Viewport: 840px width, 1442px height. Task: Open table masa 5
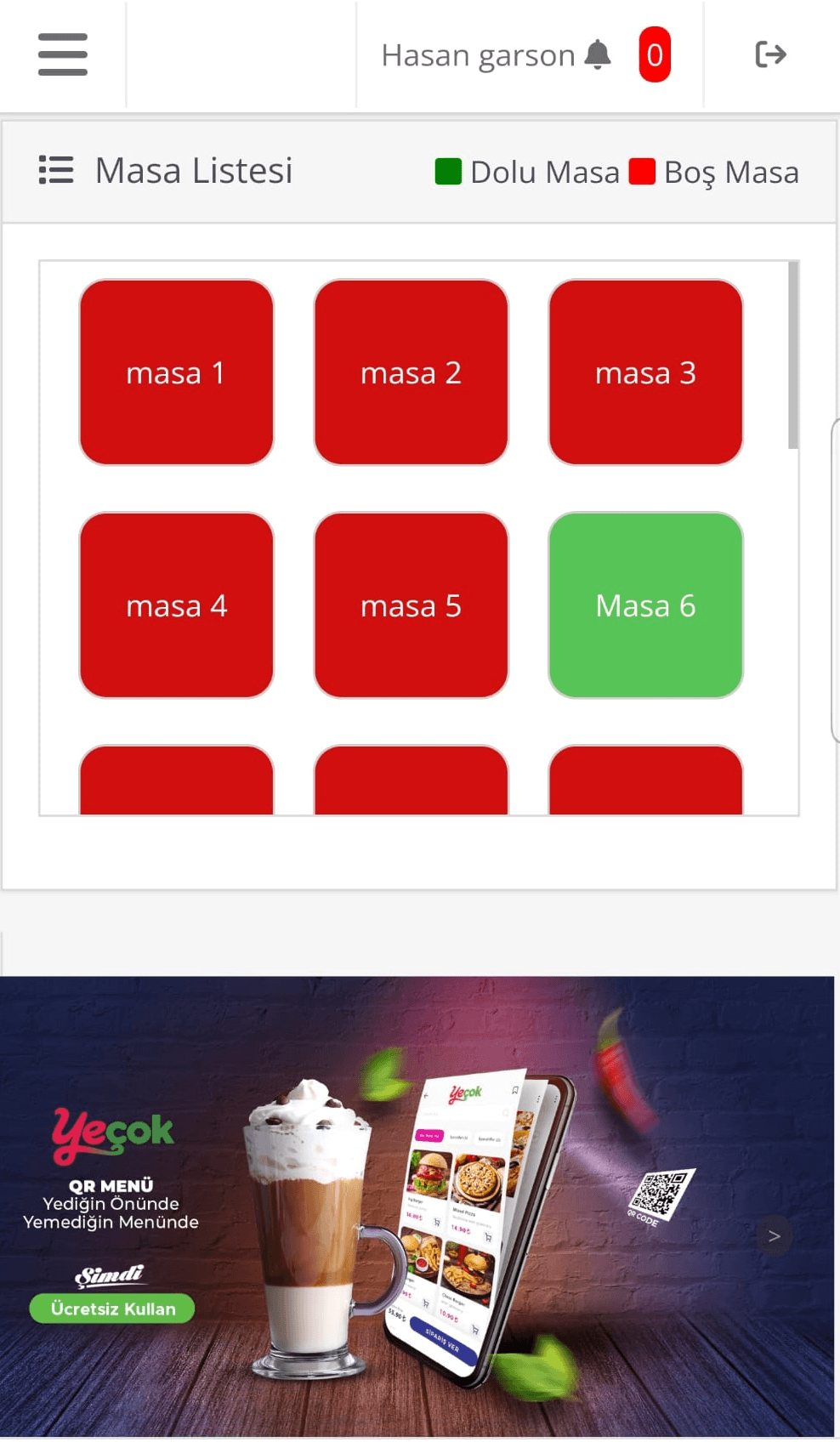[411, 605]
